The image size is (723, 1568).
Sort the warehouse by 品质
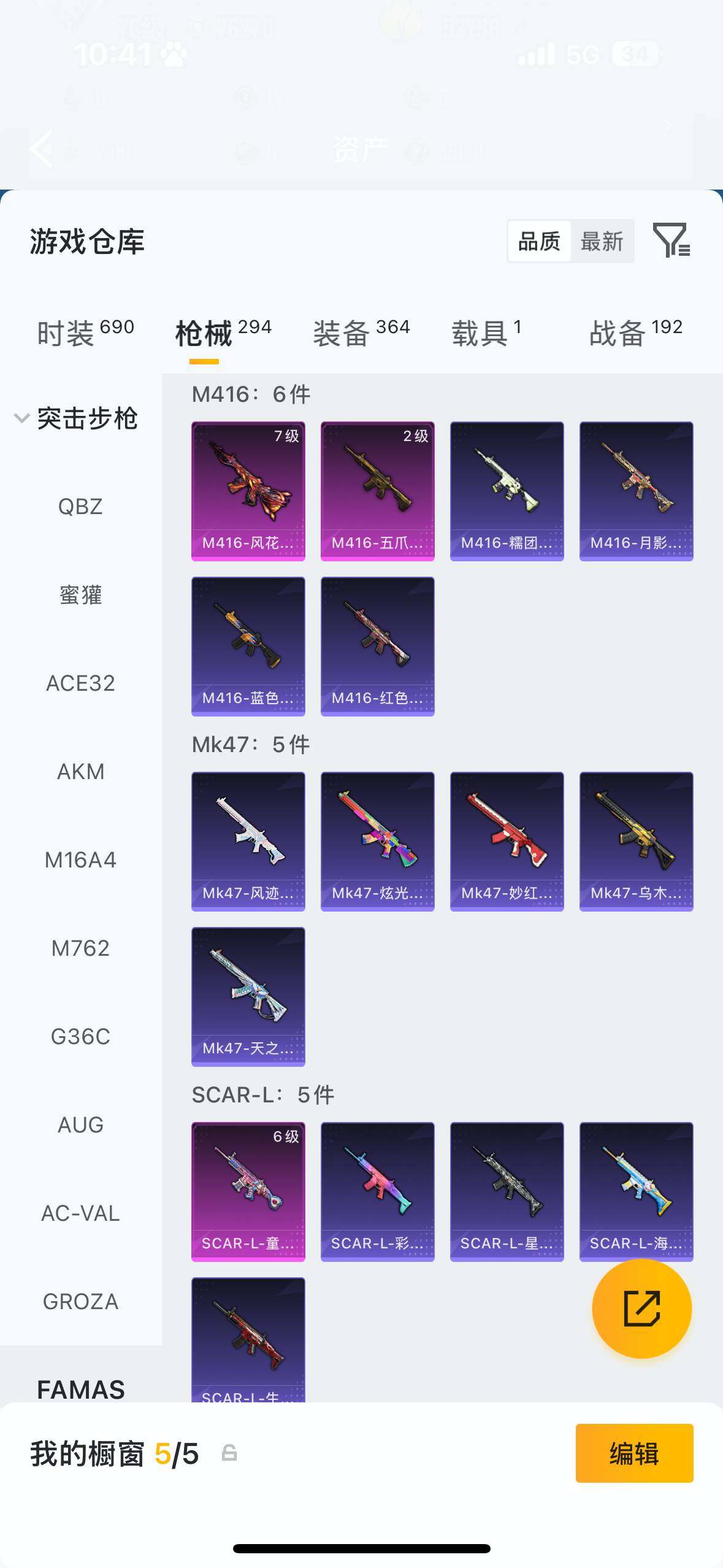539,242
